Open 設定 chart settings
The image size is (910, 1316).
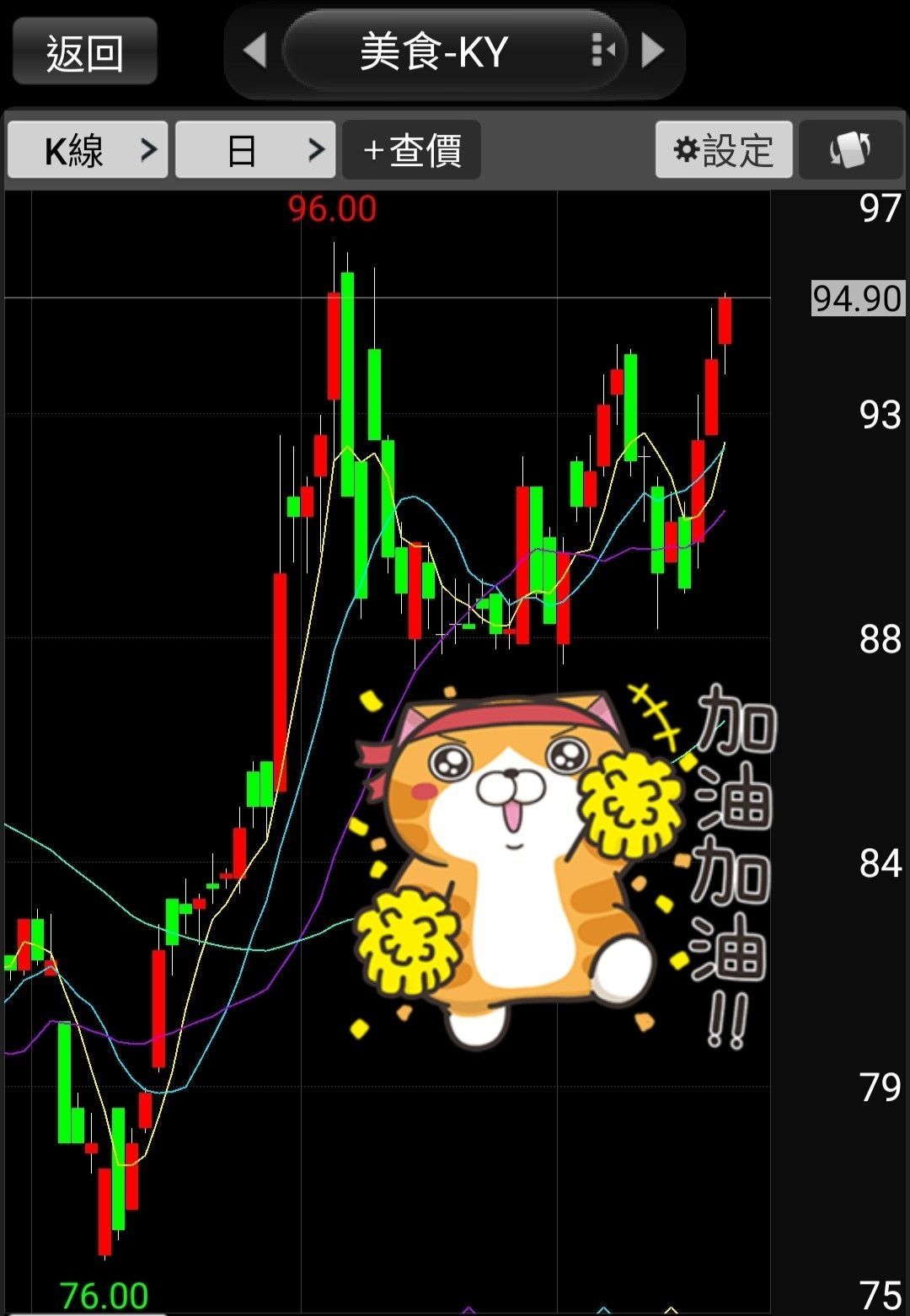[724, 150]
